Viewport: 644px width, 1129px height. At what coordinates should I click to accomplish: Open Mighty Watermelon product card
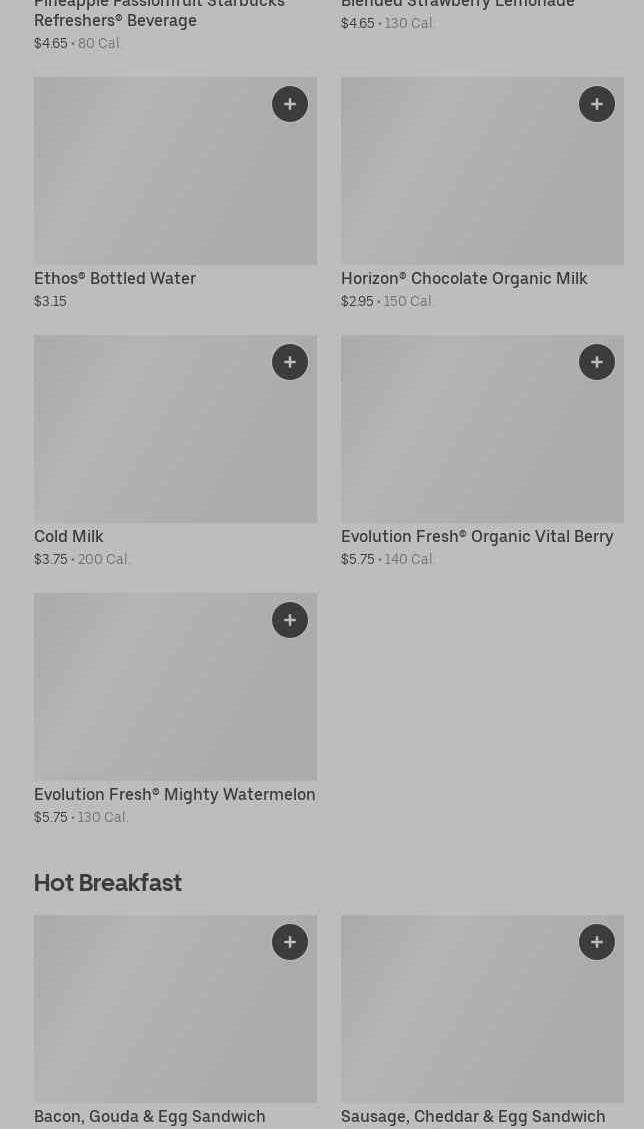point(175,709)
